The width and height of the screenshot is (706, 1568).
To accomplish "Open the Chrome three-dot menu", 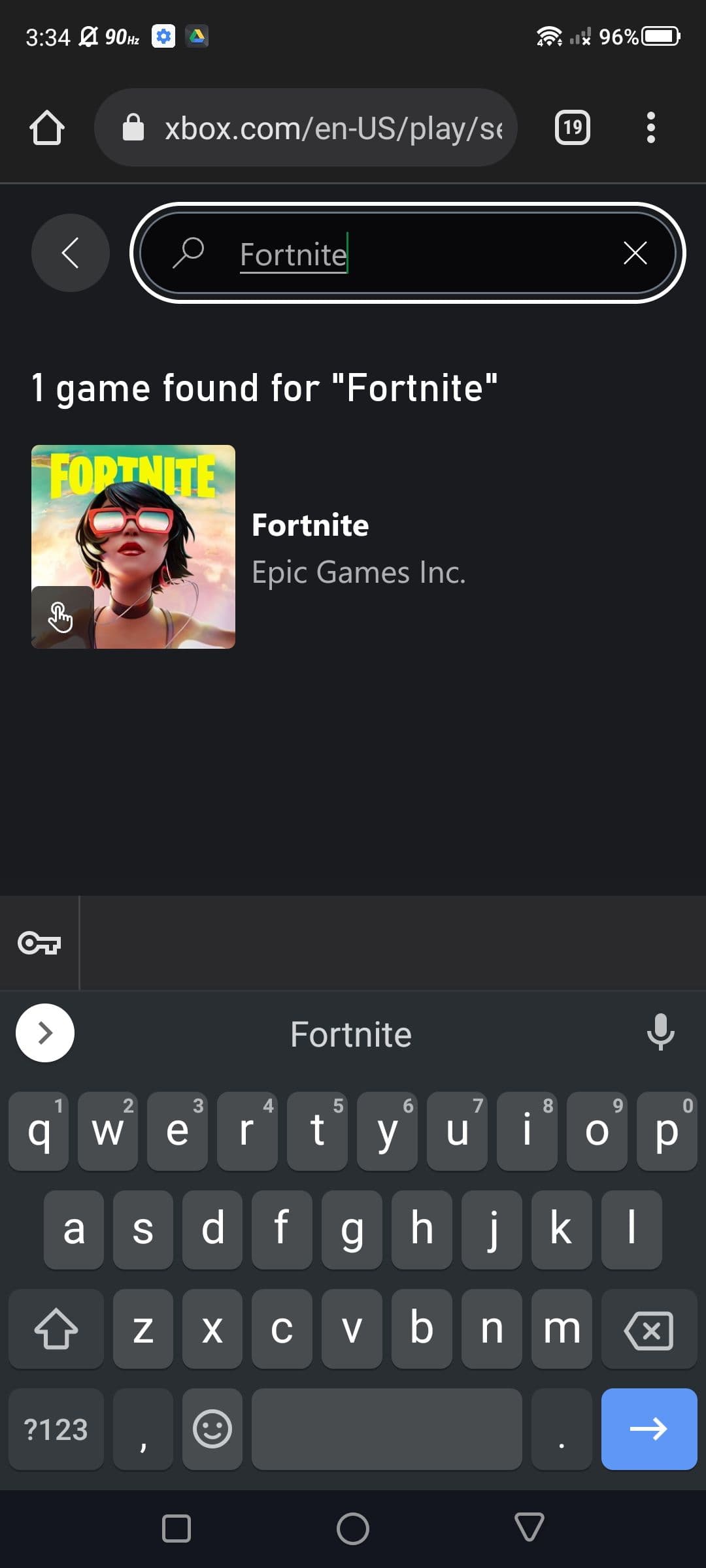I will (650, 128).
